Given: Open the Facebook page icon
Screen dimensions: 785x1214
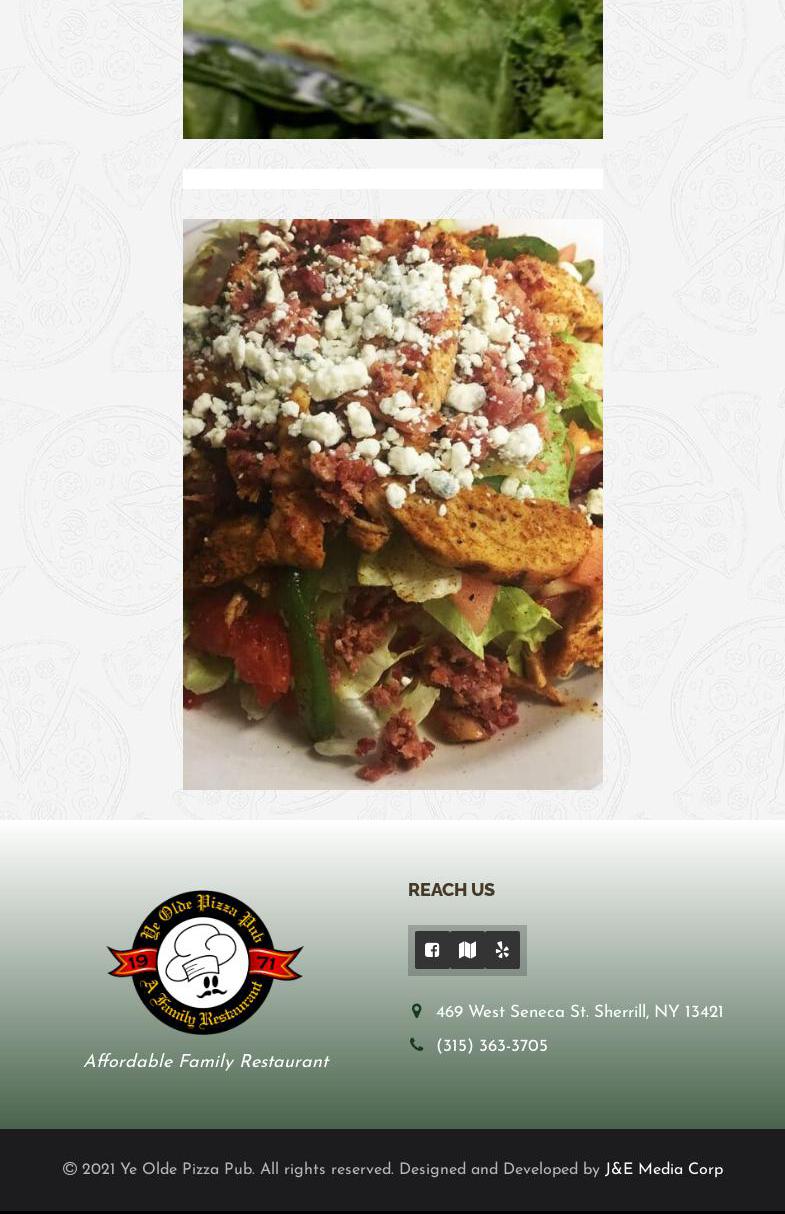Looking at the screenshot, I should pyautogui.click(x=432, y=950).
